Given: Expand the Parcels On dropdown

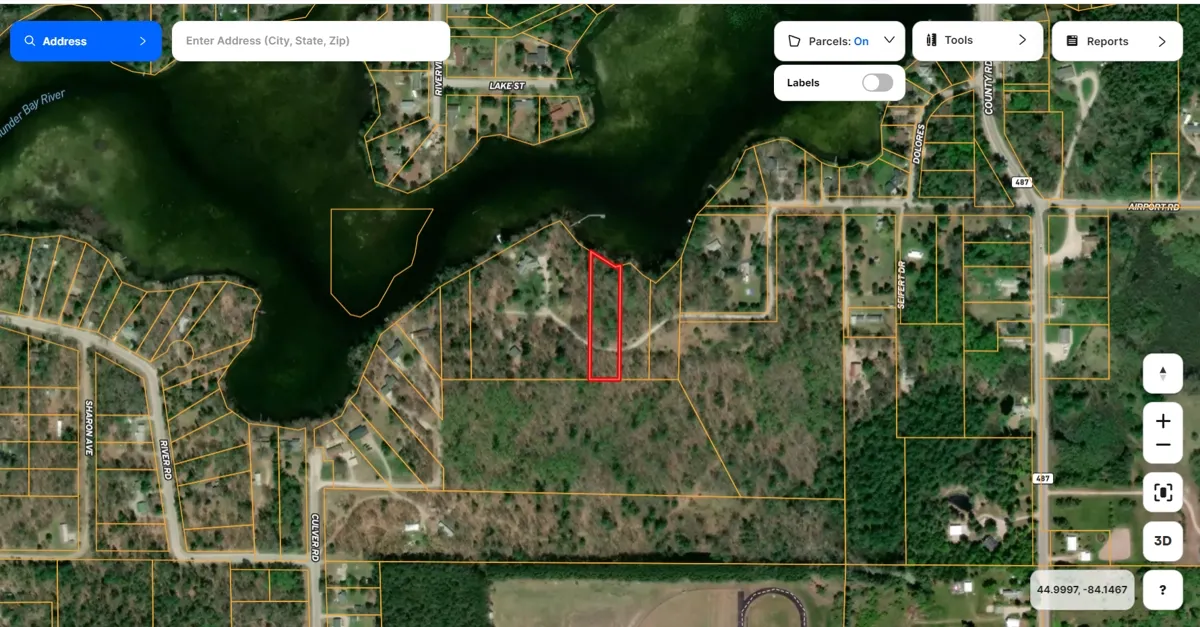Looking at the screenshot, I should pos(839,41).
